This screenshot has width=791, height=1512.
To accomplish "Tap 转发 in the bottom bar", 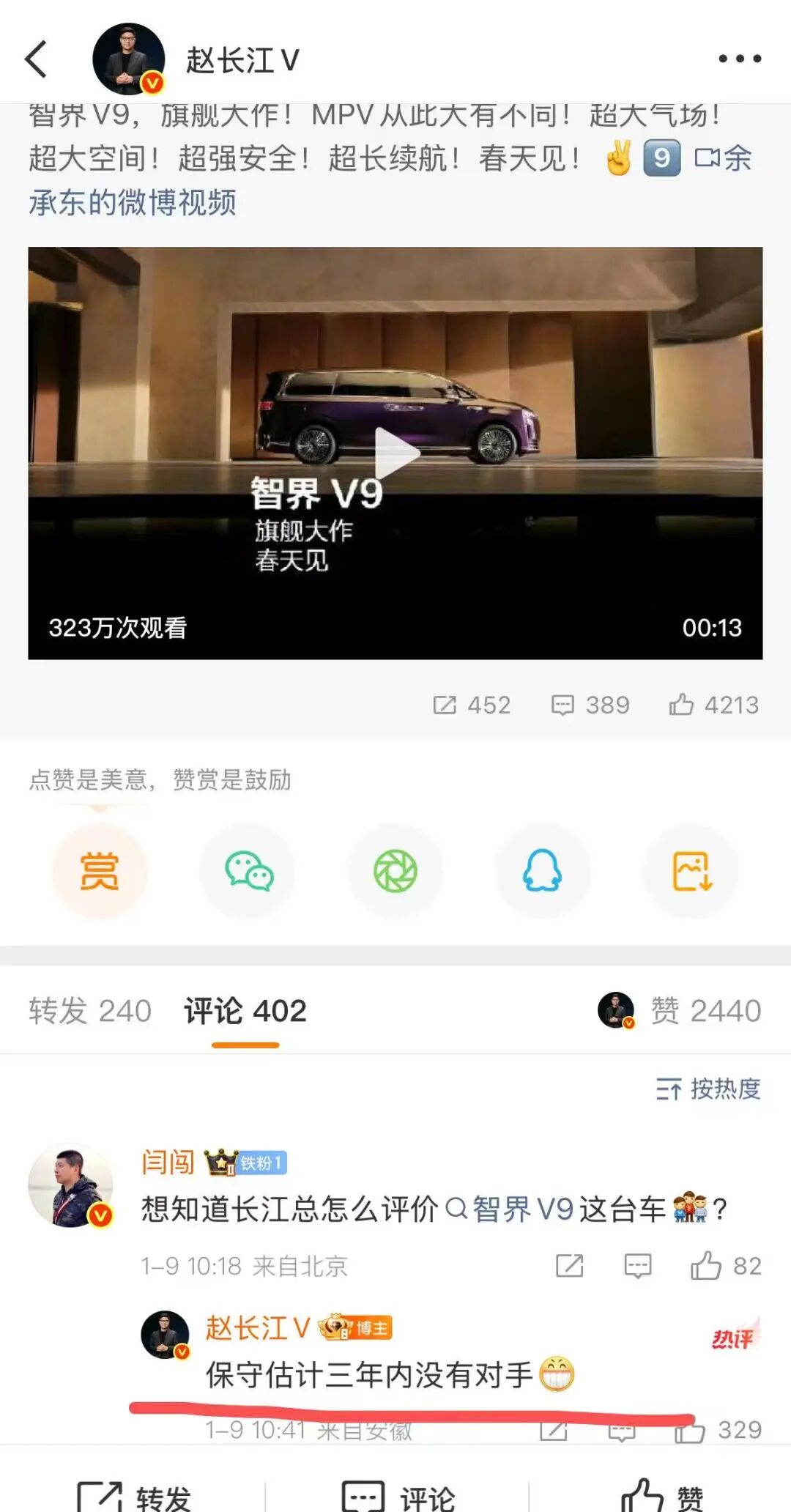I will 135,1494.
